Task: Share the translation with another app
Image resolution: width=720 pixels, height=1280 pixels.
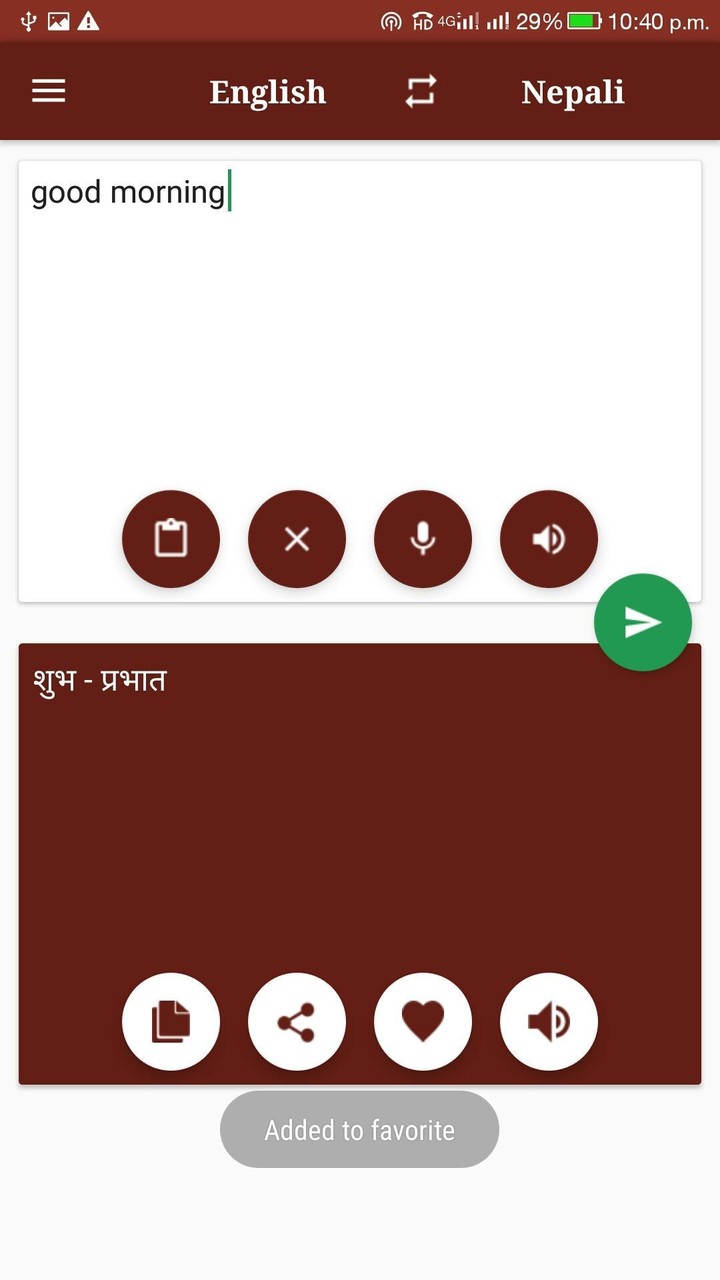Action: 296,1021
